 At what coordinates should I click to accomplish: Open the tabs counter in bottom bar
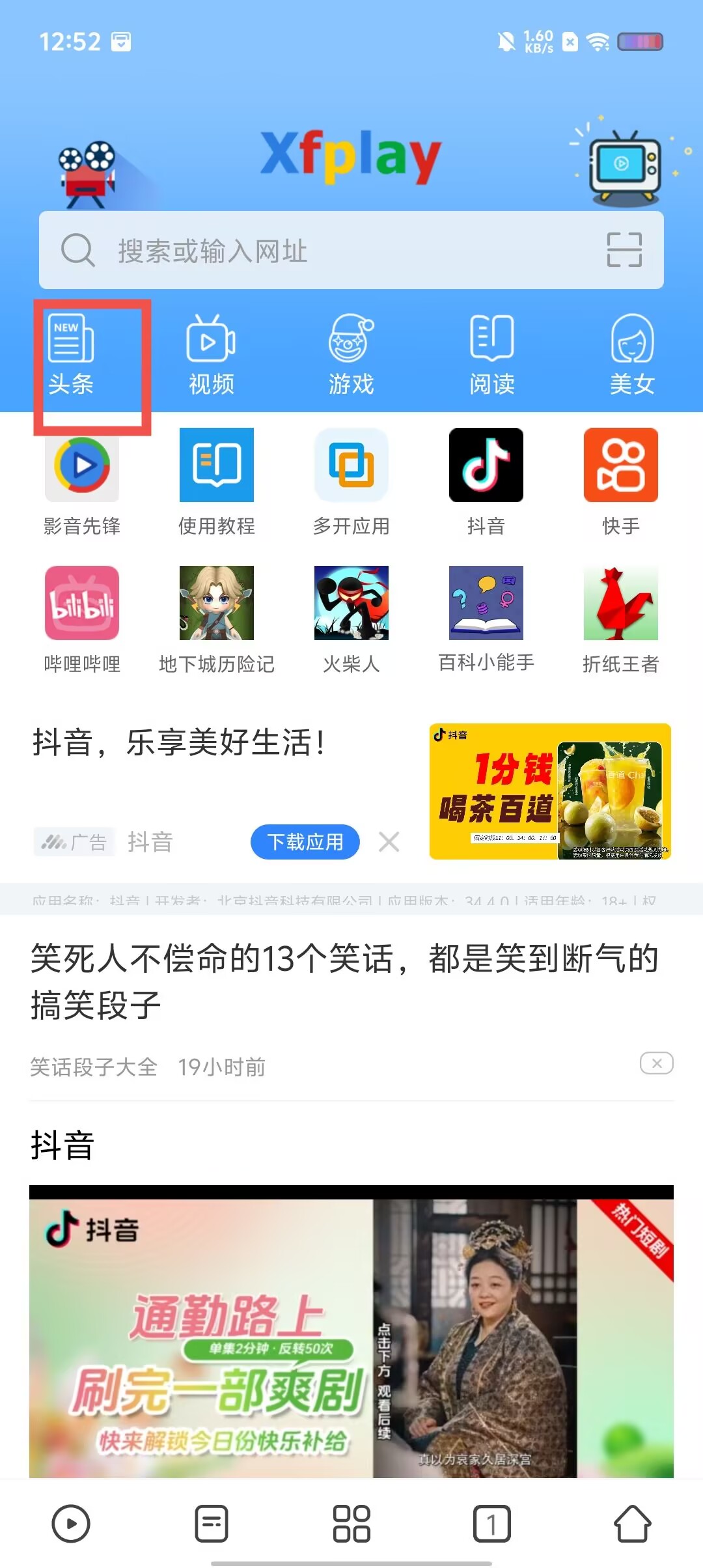491,1524
